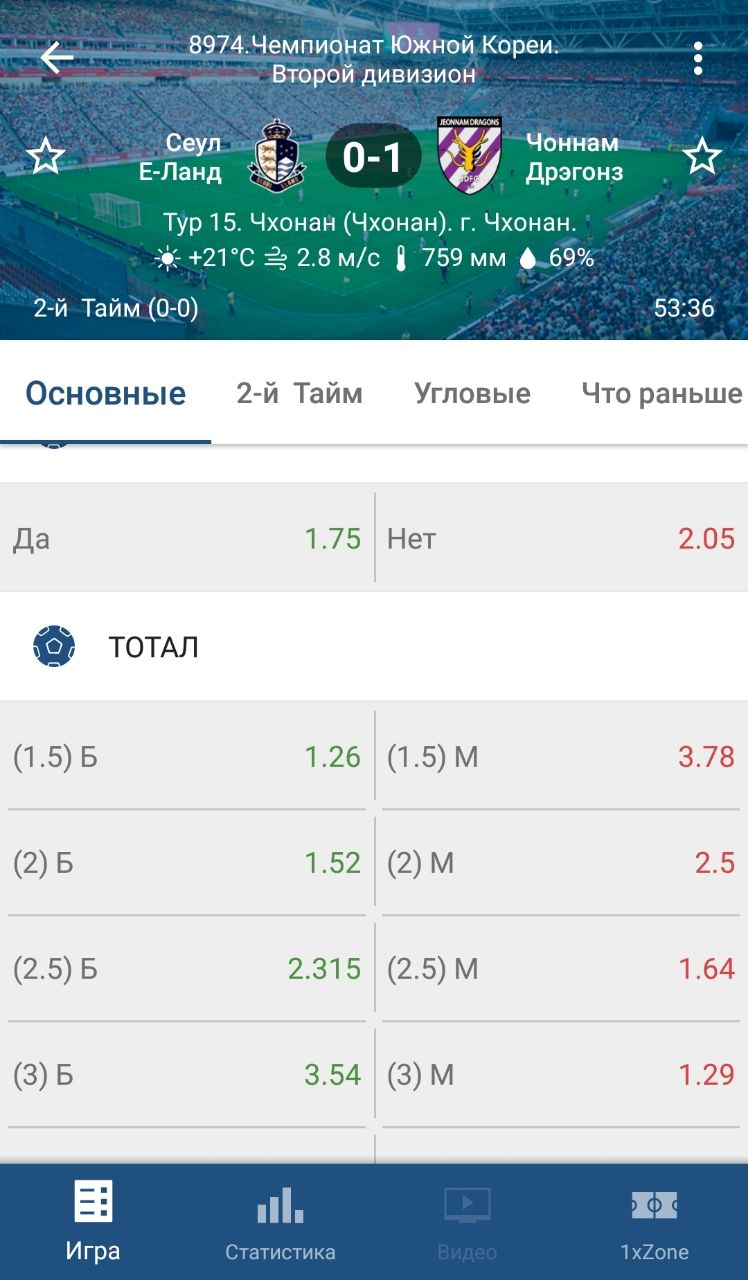Favorite the Чоннам Дрэгонз team star
Screen dimensions: 748x1280
coord(702,157)
